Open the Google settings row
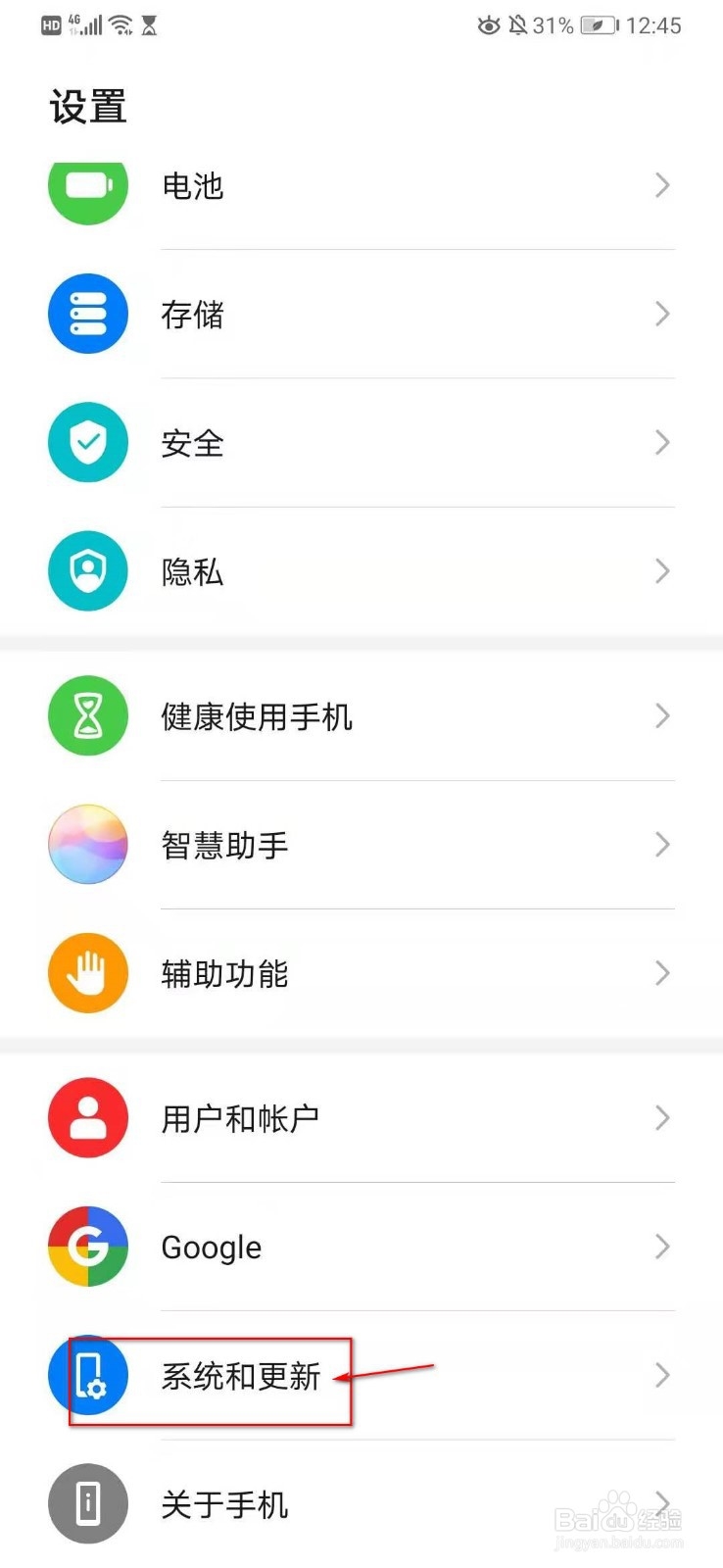This screenshot has width=723, height=1568. click(361, 1247)
